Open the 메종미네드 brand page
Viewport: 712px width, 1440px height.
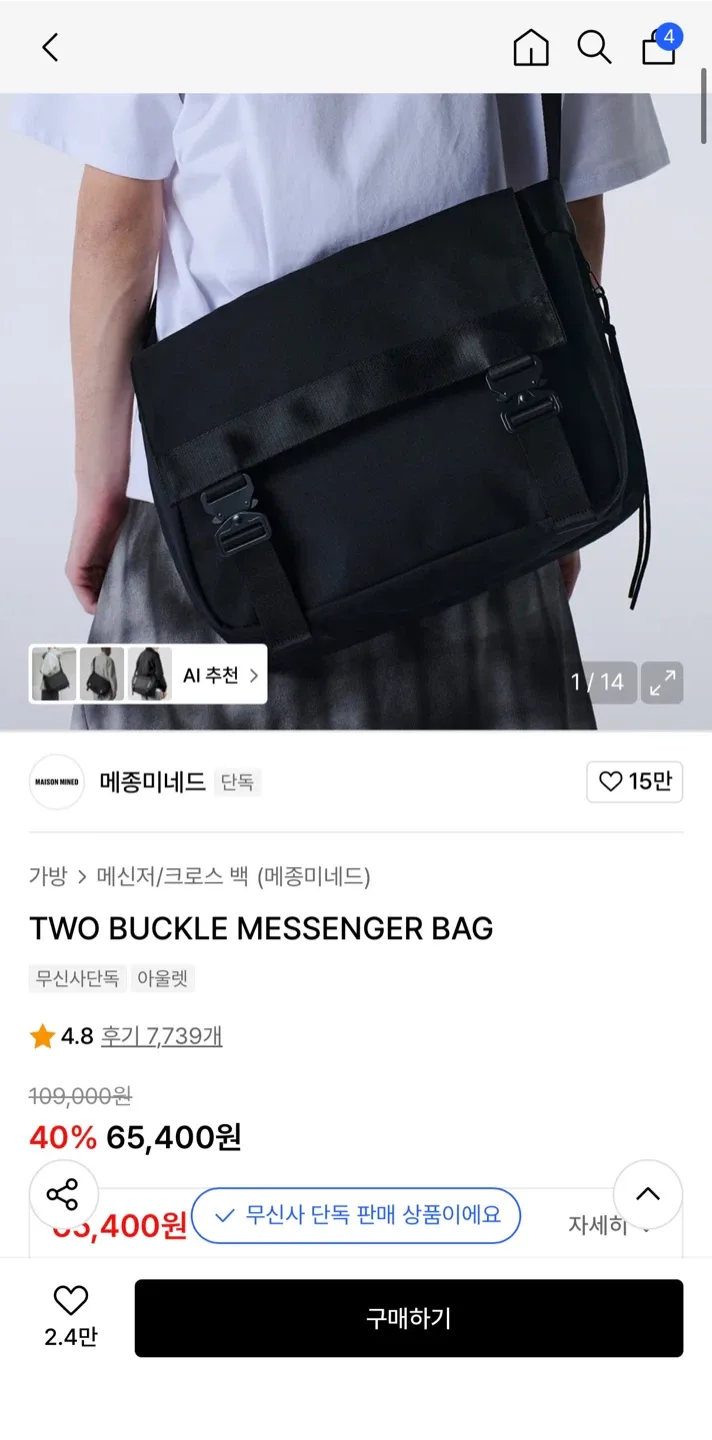pyautogui.click(x=152, y=782)
